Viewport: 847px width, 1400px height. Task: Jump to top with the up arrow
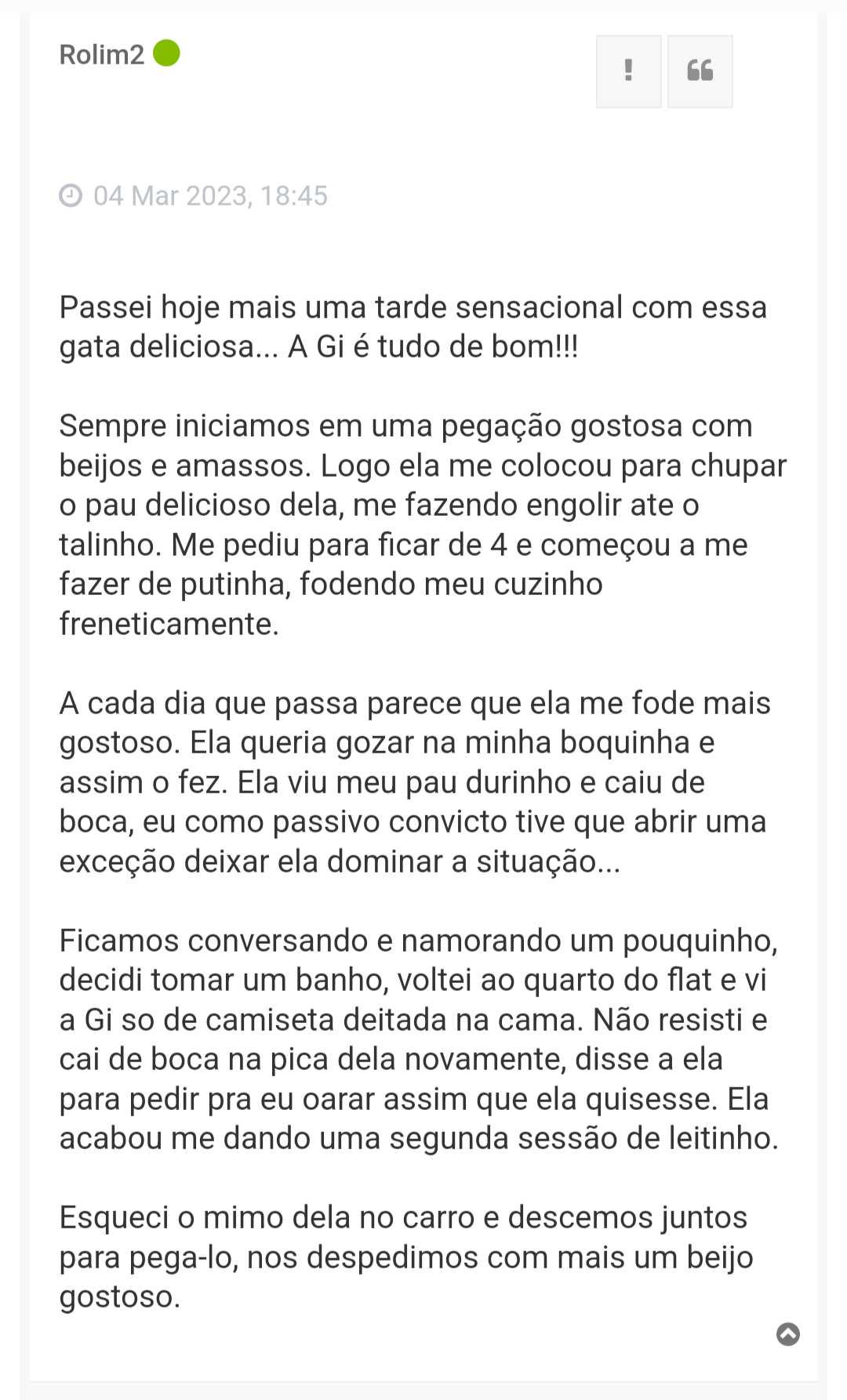coord(787,1333)
